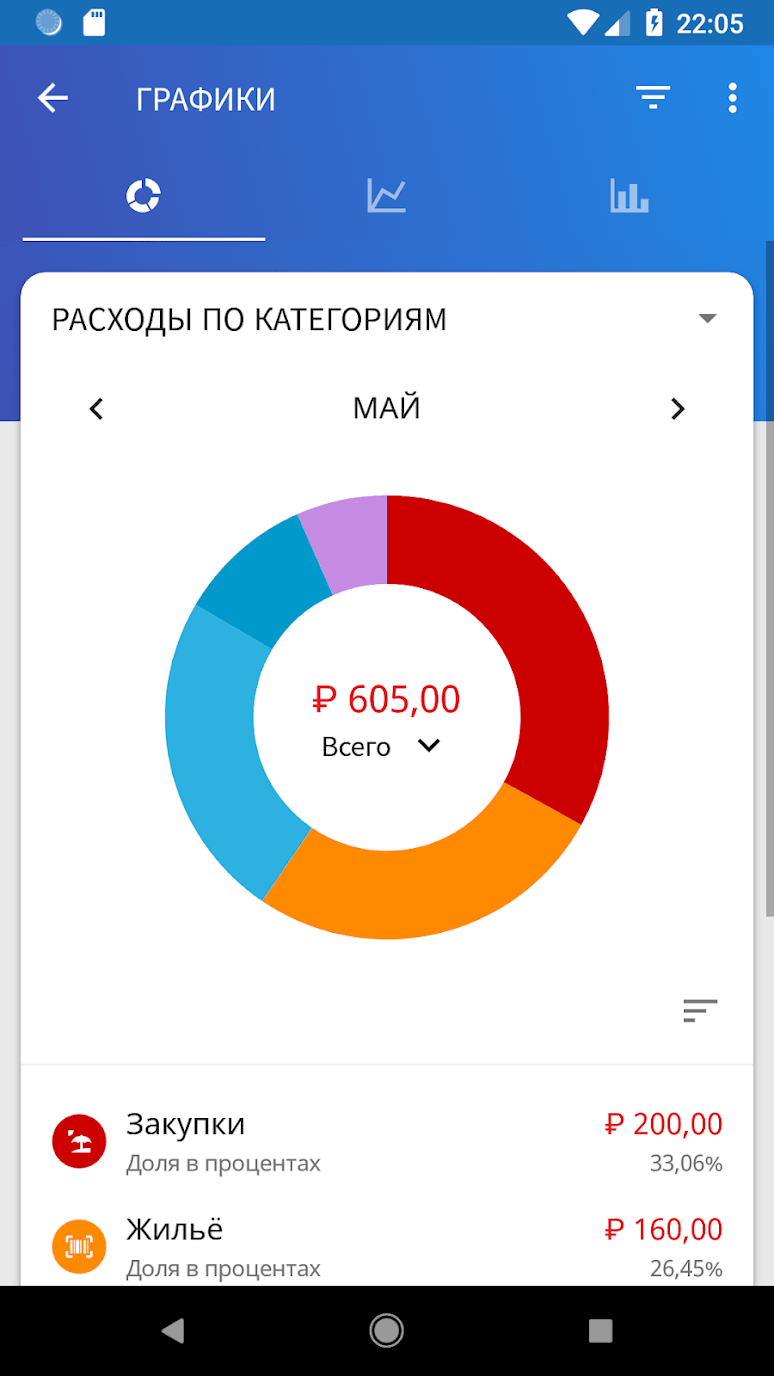The height and width of the screenshot is (1376, 774).
Task: Go to the month after Май
Action: click(677, 409)
